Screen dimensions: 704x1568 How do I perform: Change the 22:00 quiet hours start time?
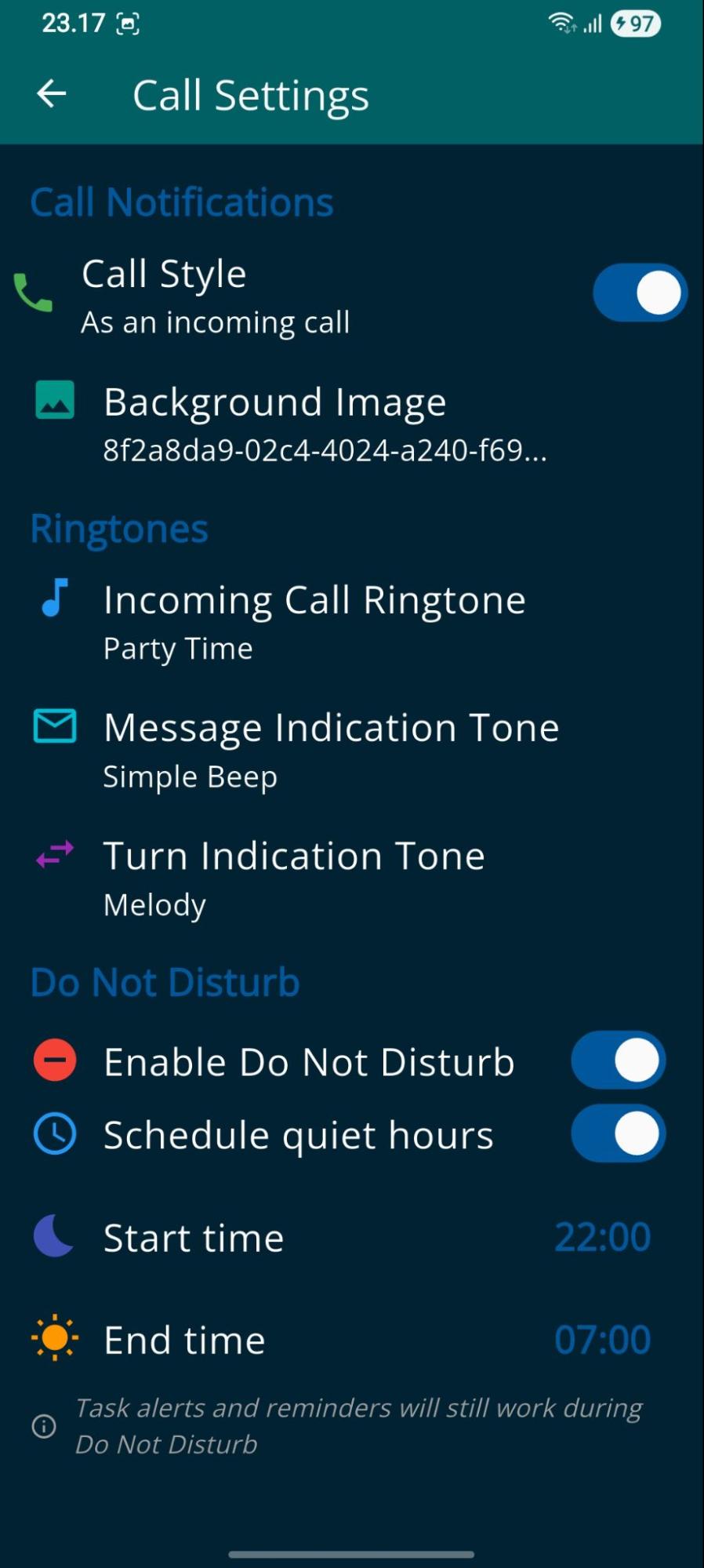coord(603,1236)
